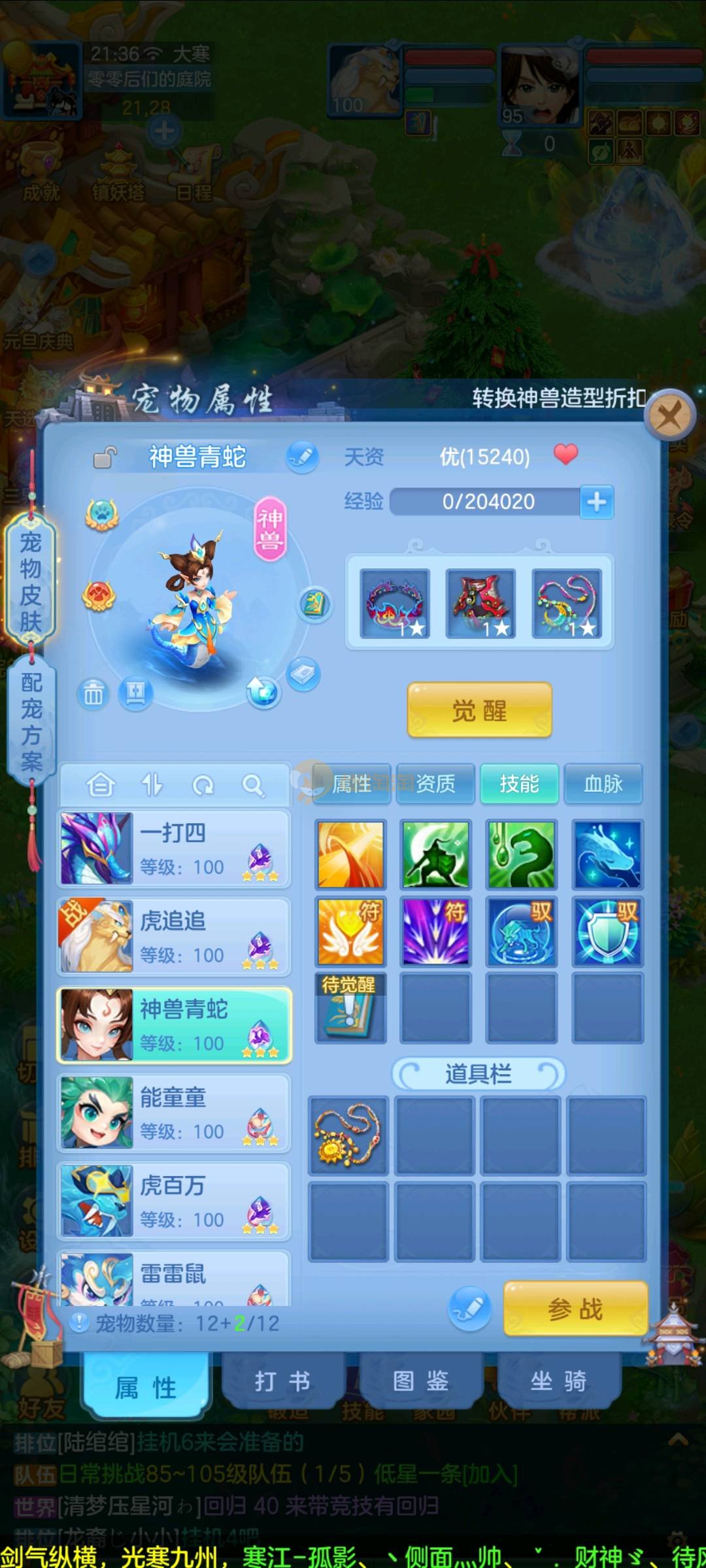This screenshot has height=1568, width=706.
Task: Tap the 参战 button
Action: (575, 1309)
